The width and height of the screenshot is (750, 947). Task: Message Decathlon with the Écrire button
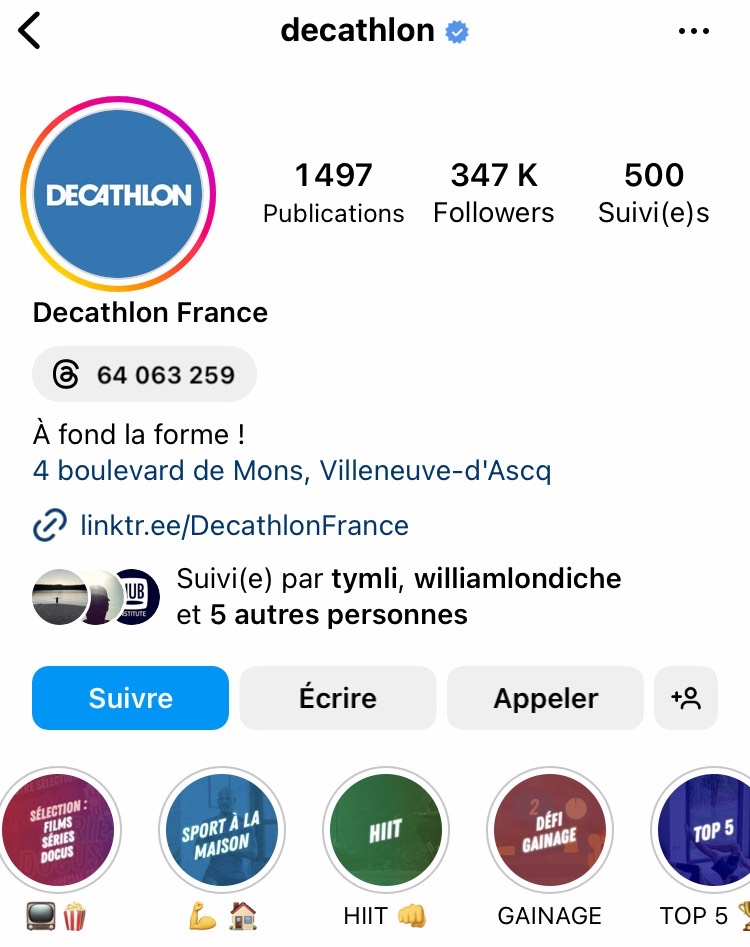click(x=337, y=698)
